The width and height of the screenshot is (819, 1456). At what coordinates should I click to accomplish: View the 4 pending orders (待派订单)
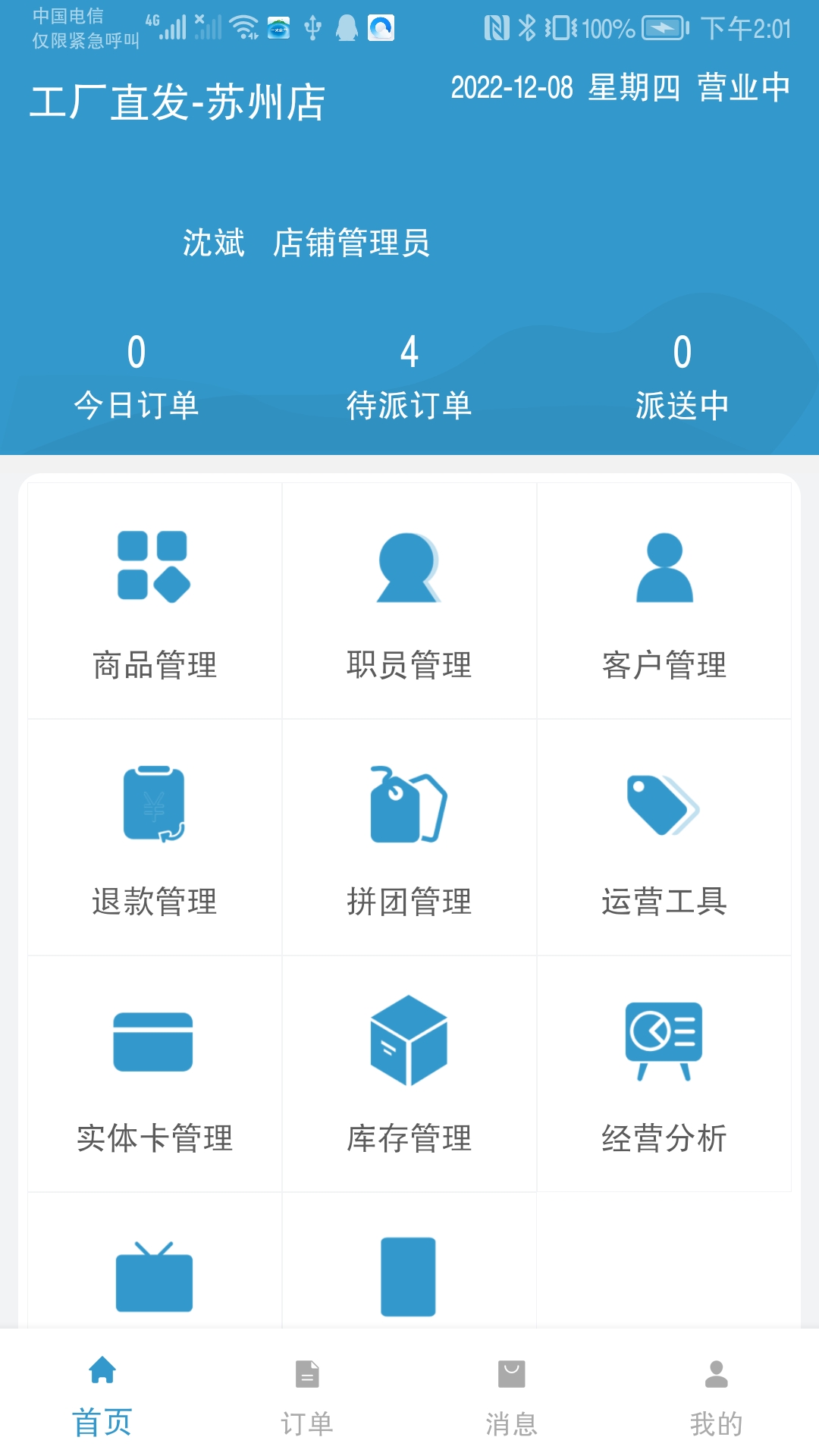tap(409, 375)
